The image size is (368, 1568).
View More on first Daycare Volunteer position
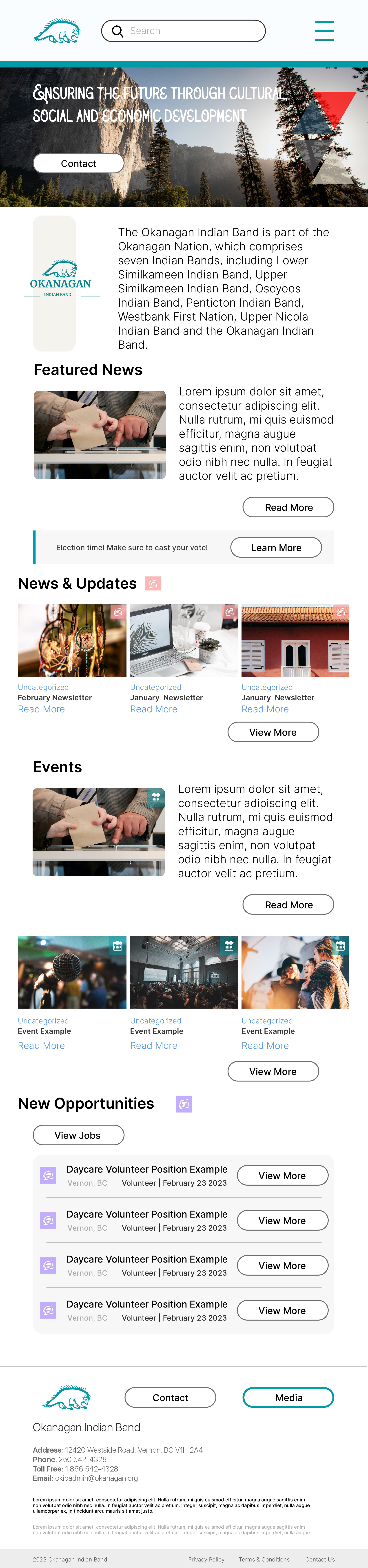(x=282, y=1175)
